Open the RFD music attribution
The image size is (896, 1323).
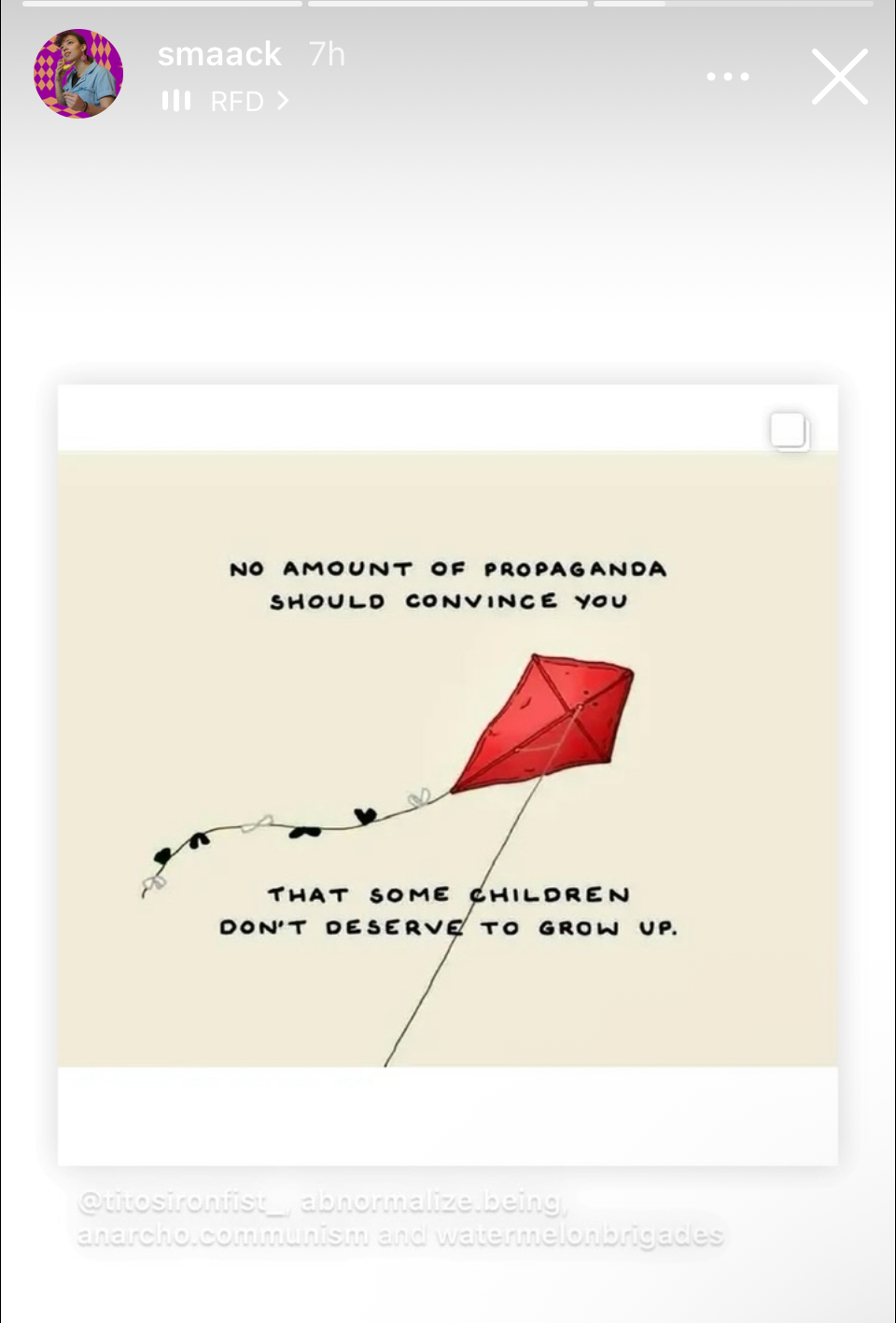coord(237,101)
